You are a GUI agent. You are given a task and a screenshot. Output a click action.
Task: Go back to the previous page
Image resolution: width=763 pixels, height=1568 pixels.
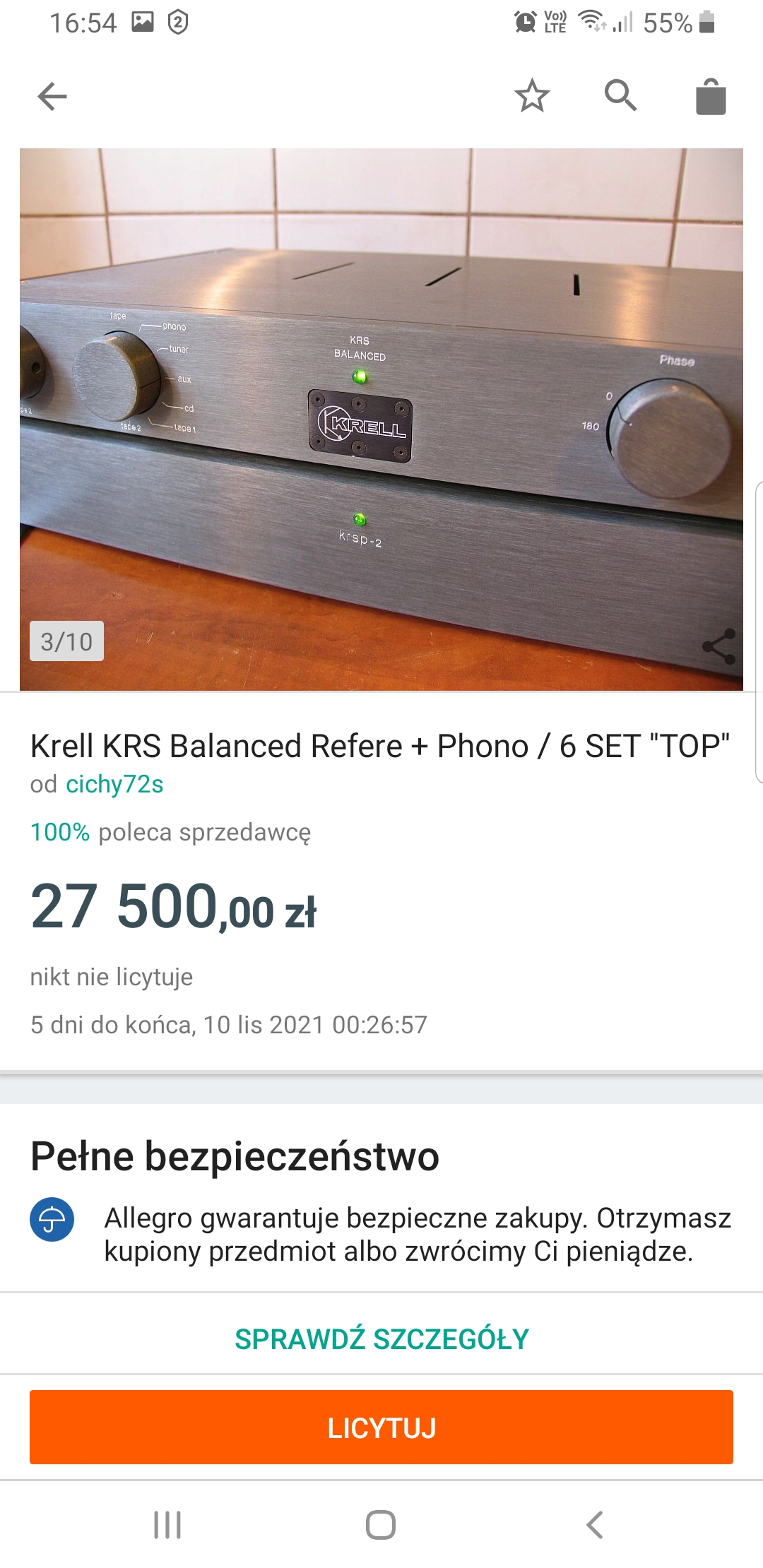[x=52, y=96]
